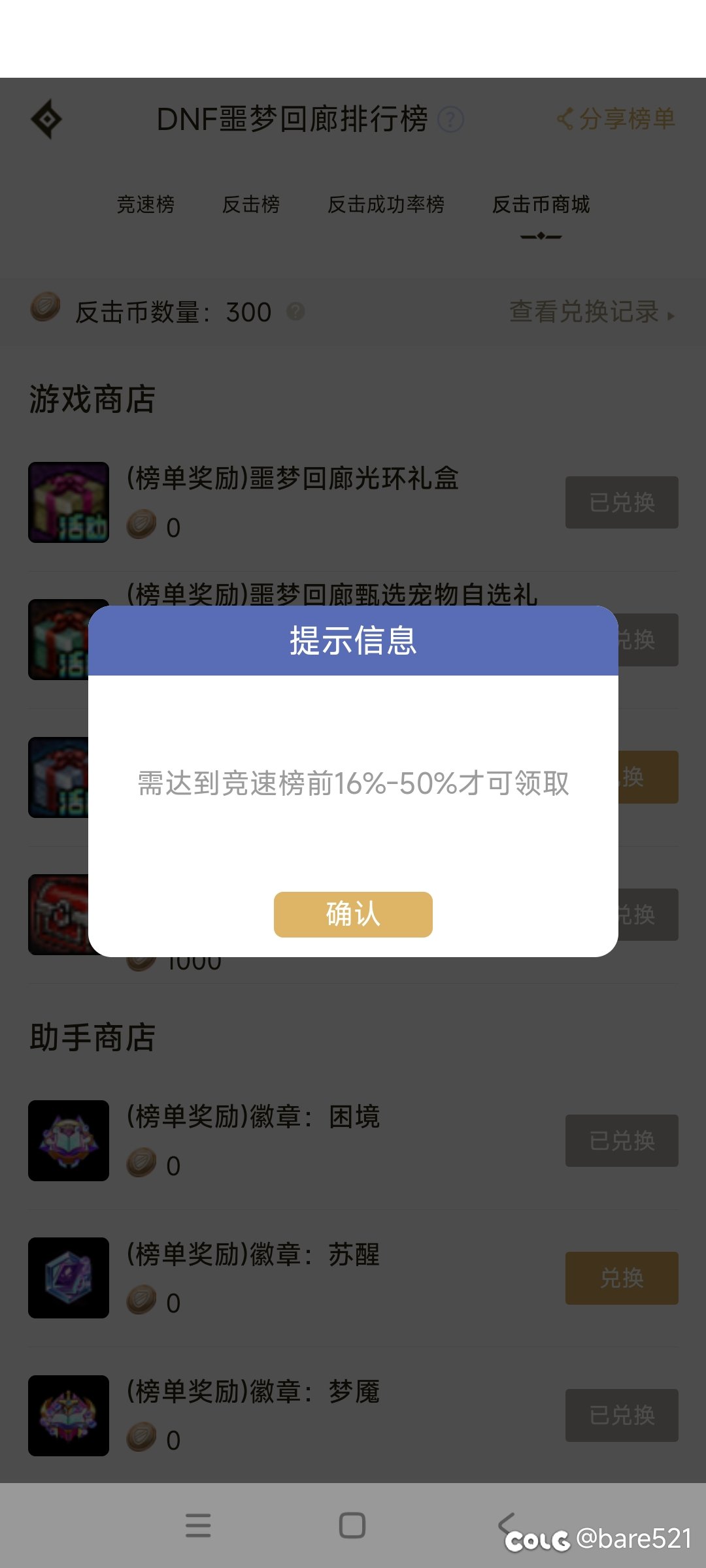
Task: Tap 兑换 for 徽章：苏醒
Action: pyautogui.click(x=622, y=1278)
